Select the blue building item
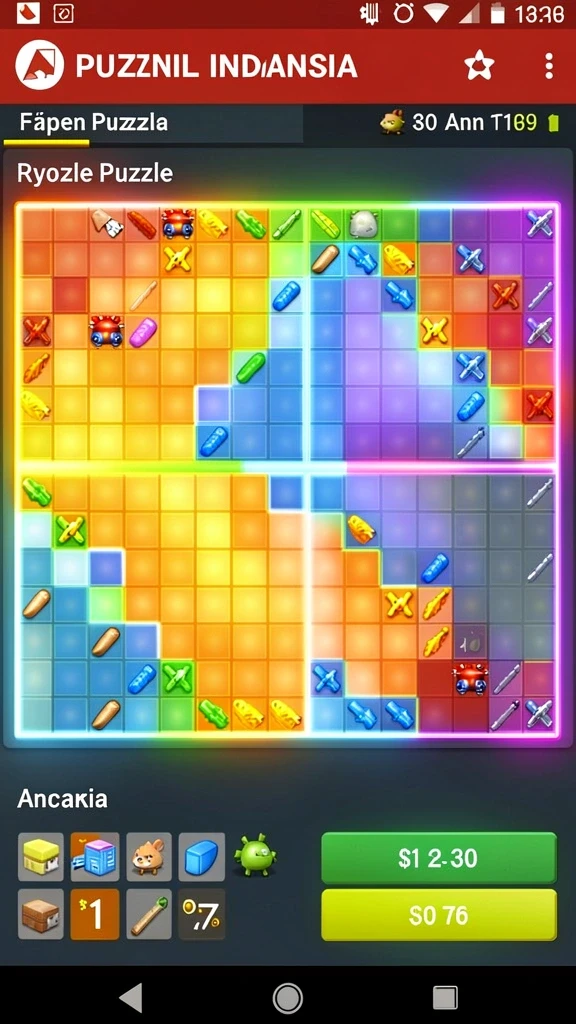The width and height of the screenshot is (576, 1024). pos(95,857)
